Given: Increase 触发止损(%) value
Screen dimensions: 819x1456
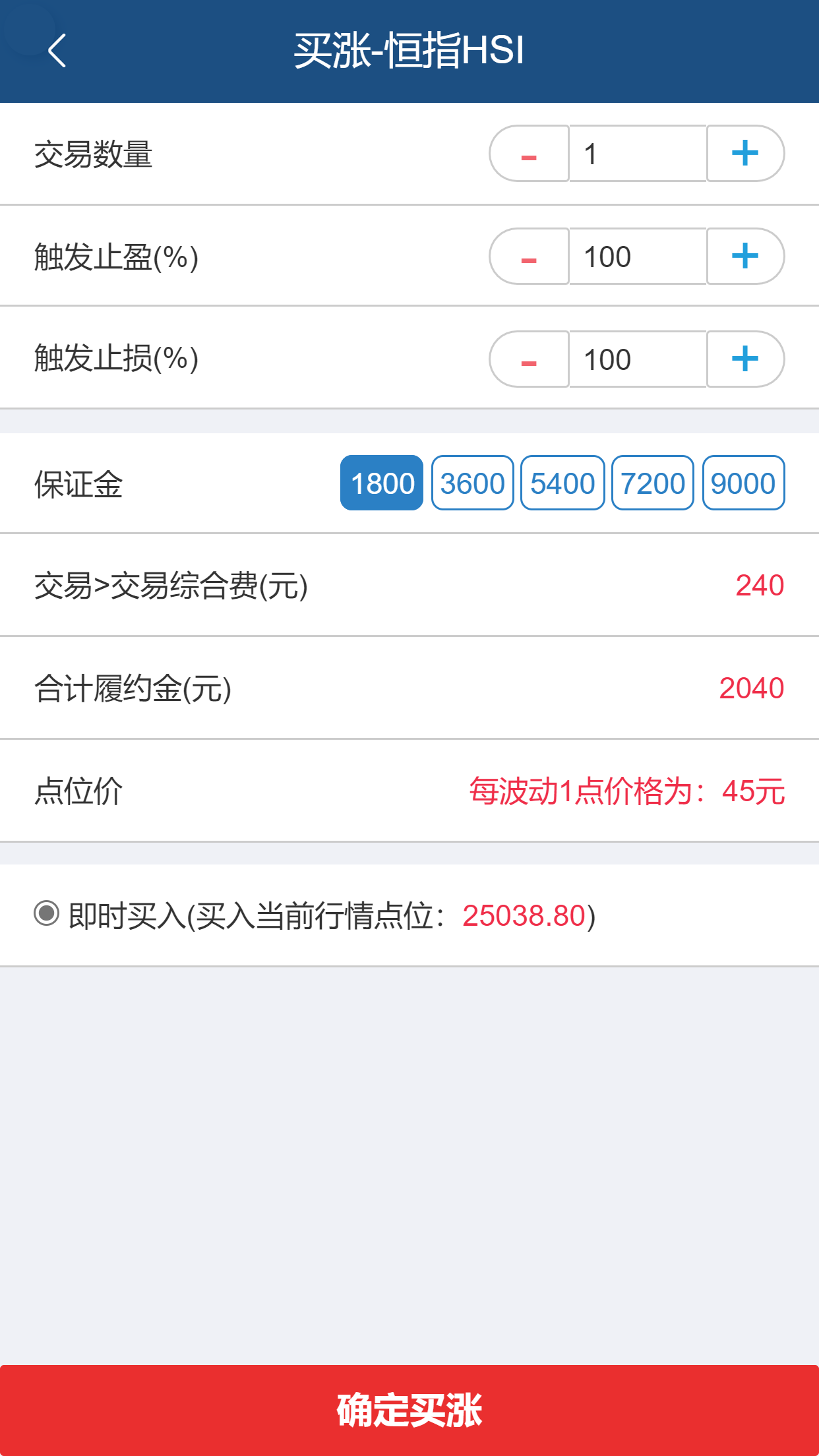Looking at the screenshot, I should pyautogui.click(x=745, y=360).
